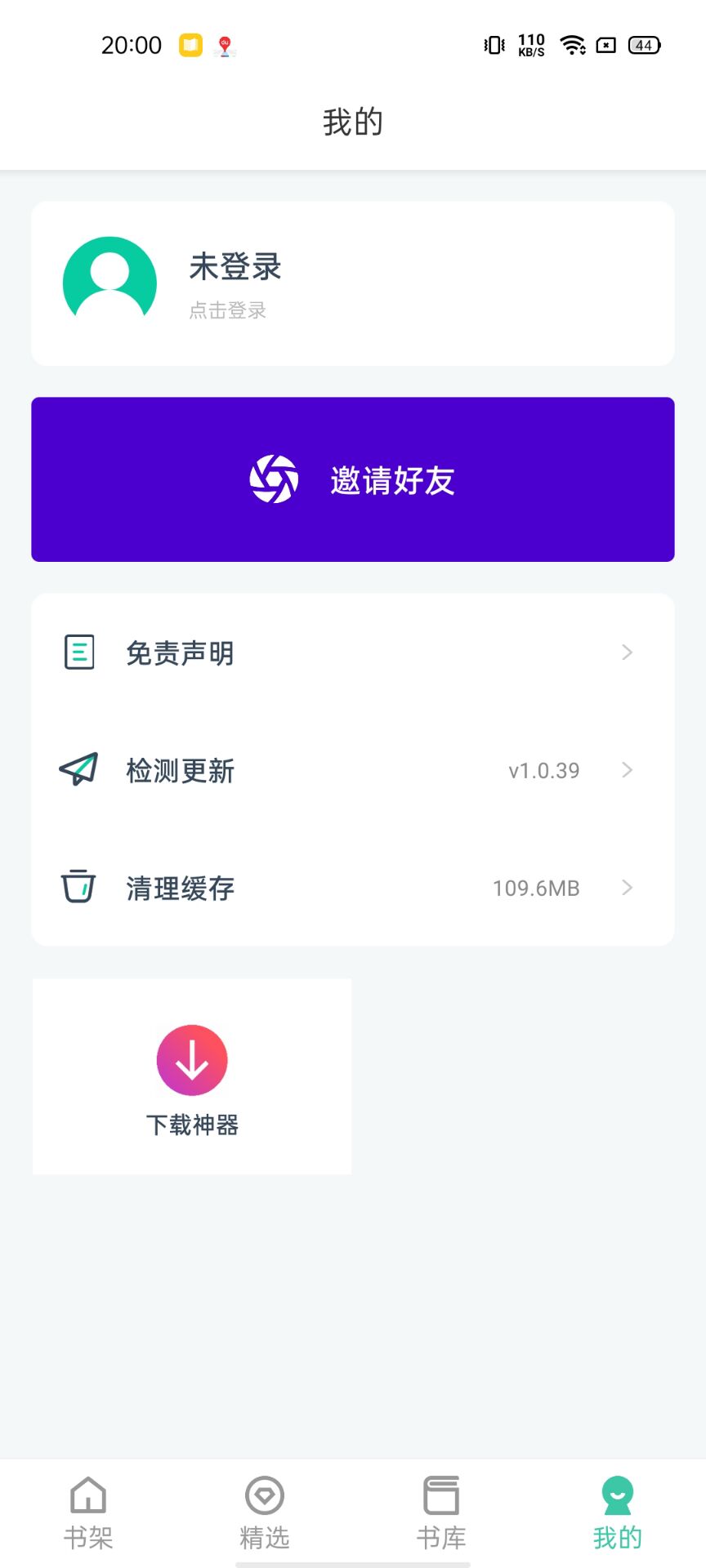This screenshot has width=706, height=1568.
Task: Check for updates via 检测更新
Action: [x=353, y=770]
